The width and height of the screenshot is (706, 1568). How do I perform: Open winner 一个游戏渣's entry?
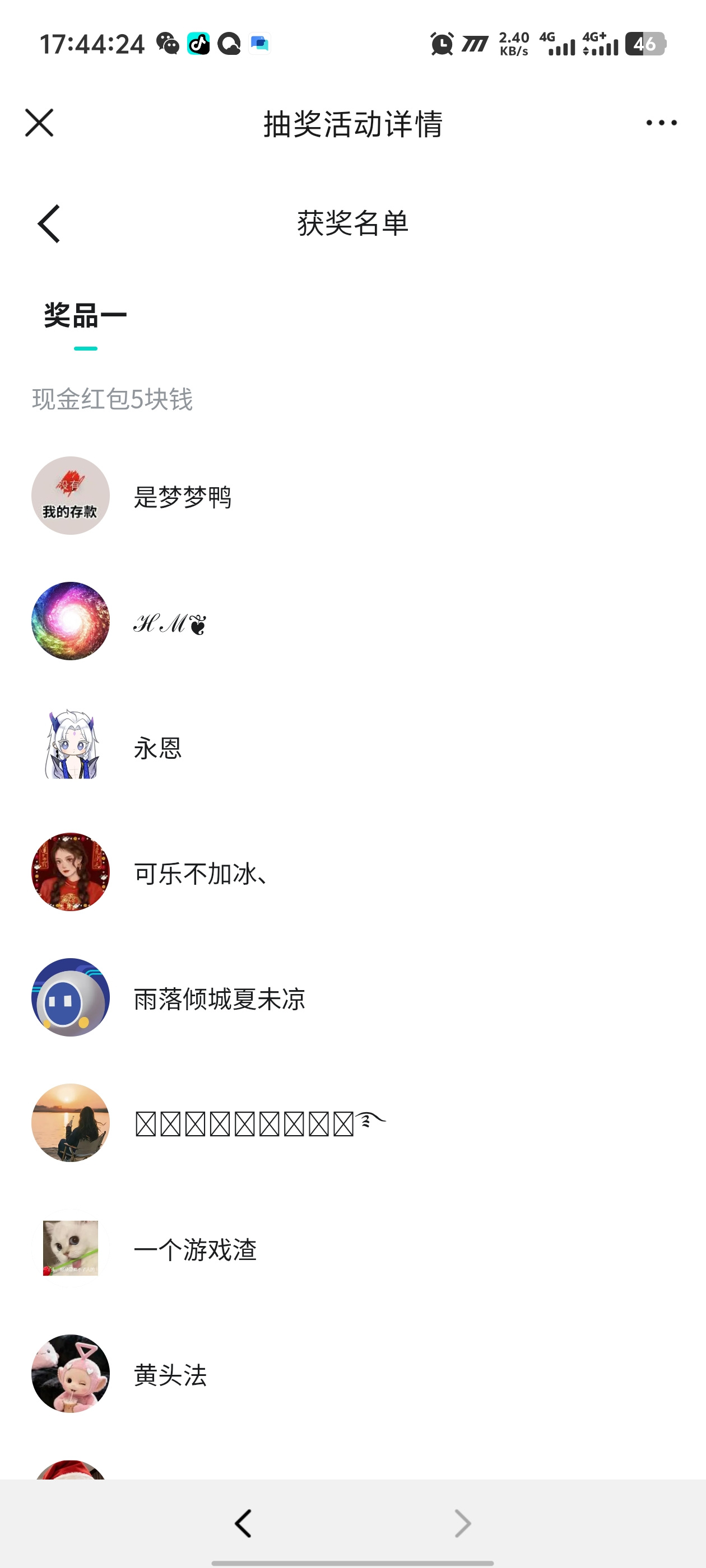click(x=352, y=1248)
